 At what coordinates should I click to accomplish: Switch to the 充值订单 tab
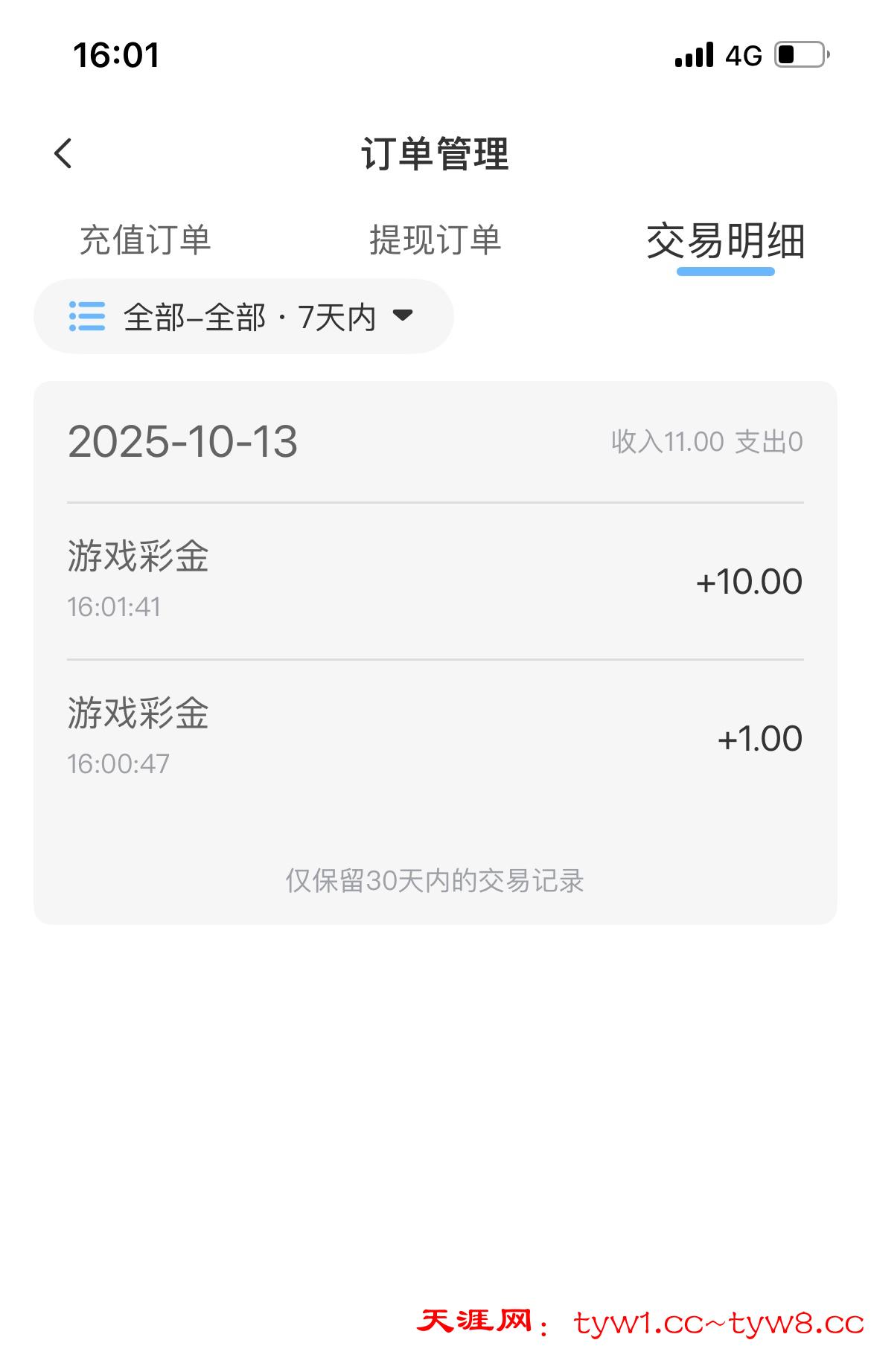145,240
